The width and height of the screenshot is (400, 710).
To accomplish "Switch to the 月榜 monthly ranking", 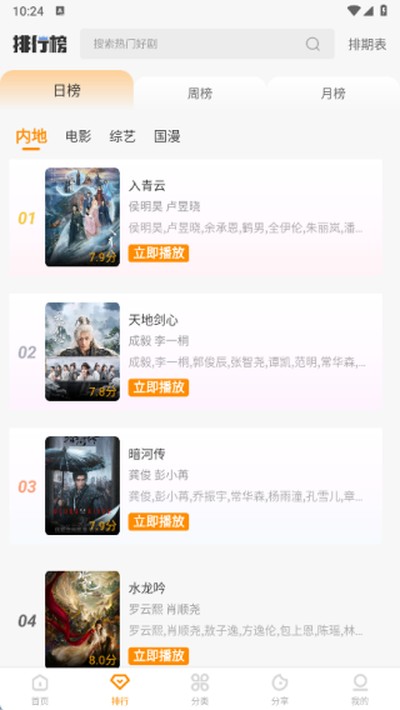I will tap(333, 93).
